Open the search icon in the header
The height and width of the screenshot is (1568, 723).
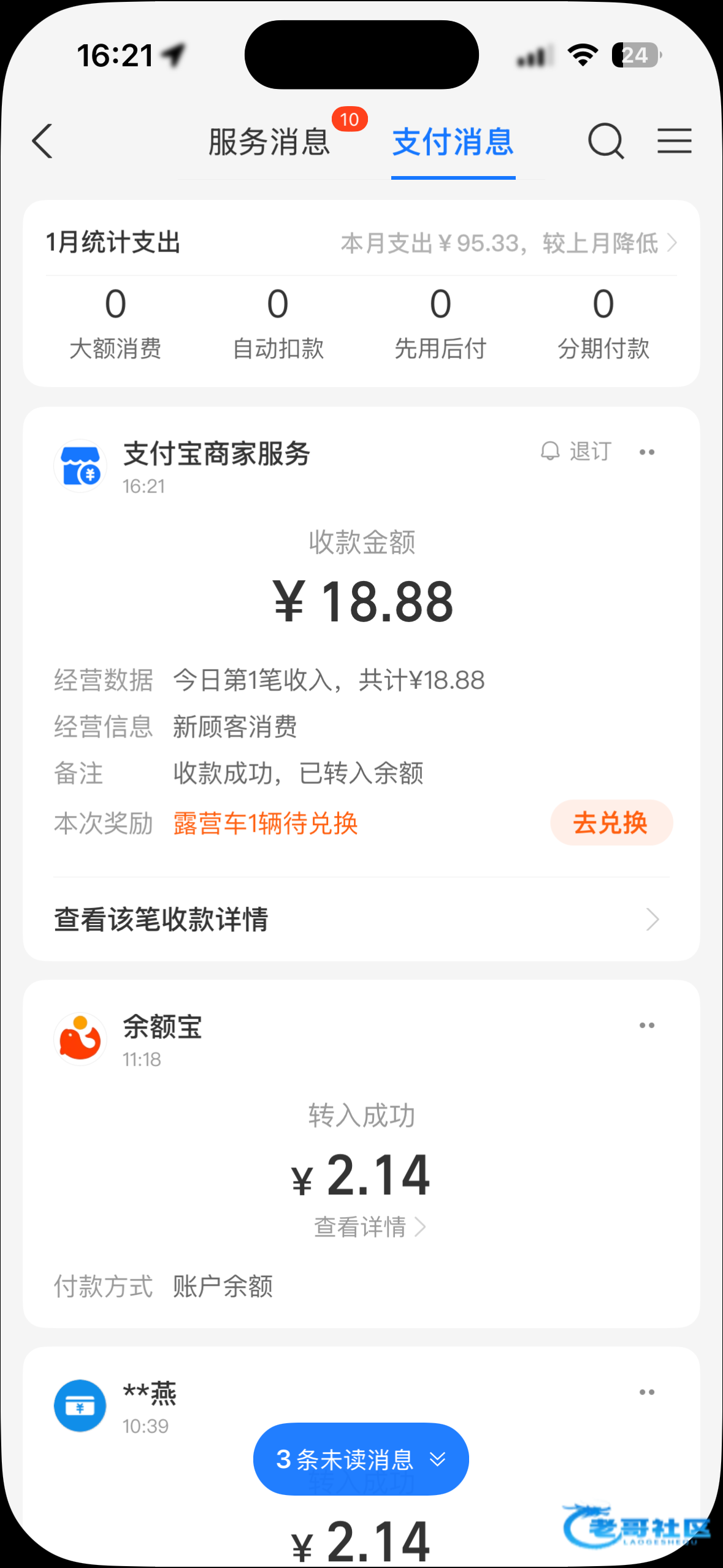click(606, 141)
